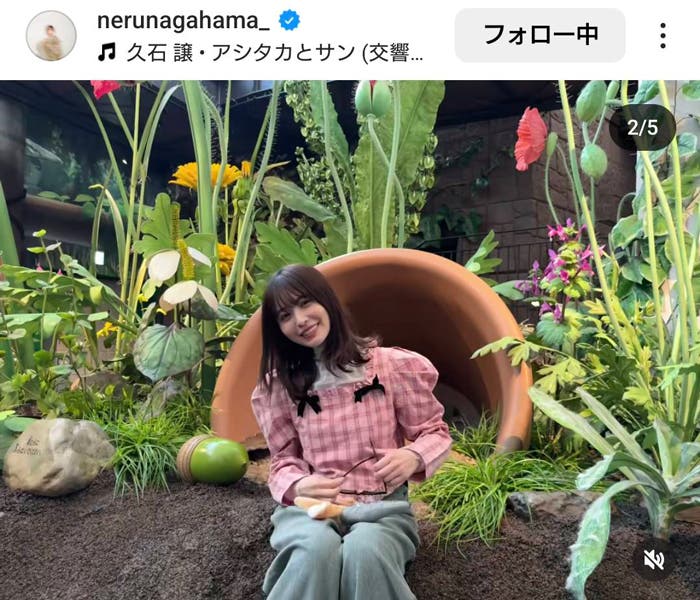Open the post's three-dot options menu
Image resolution: width=700 pixels, height=600 pixels.
click(x=662, y=36)
